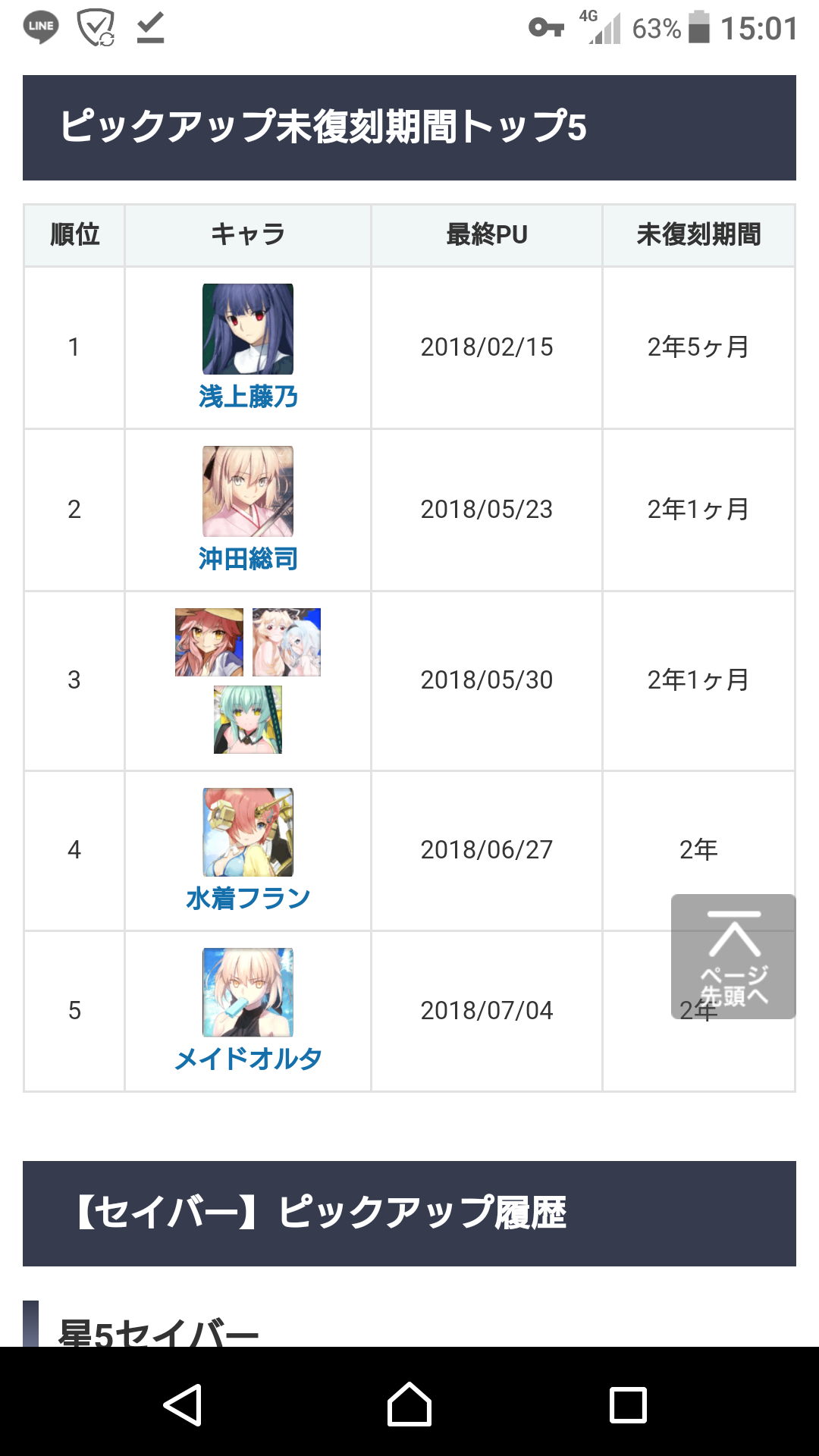Tap the 沖田総司 portrait thumbnail
This screenshot has width=819, height=1456.
(x=248, y=491)
